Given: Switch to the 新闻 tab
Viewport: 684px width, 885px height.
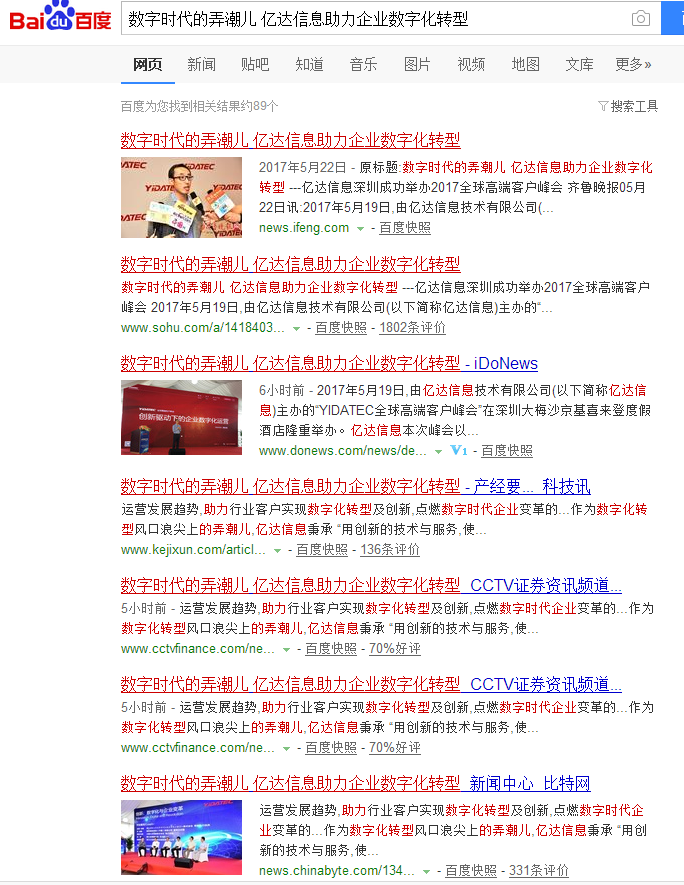Looking at the screenshot, I should (201, 64).
